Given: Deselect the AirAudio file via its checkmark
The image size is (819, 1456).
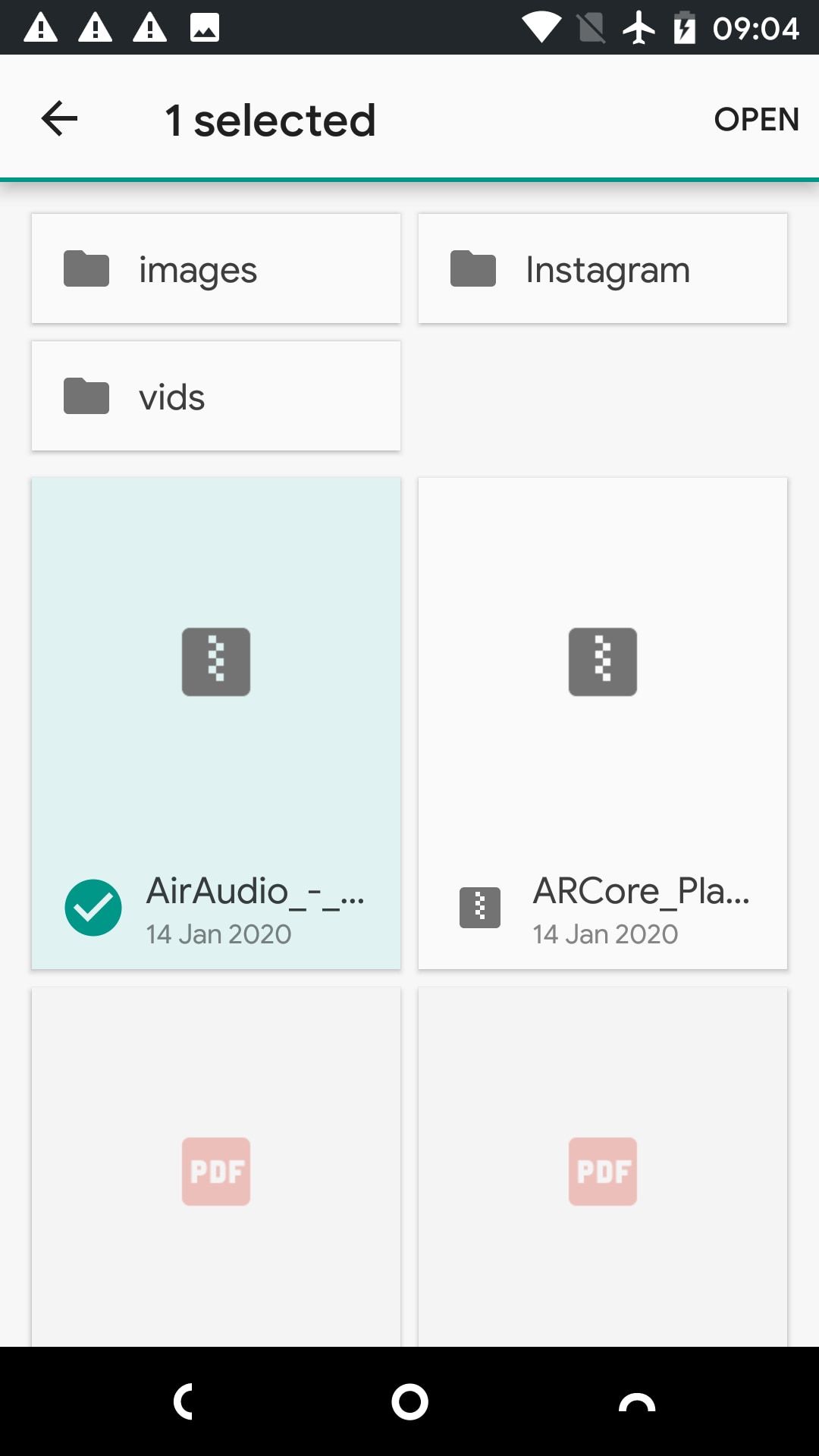Looking at the screenshot, I should tap(93, 908).
